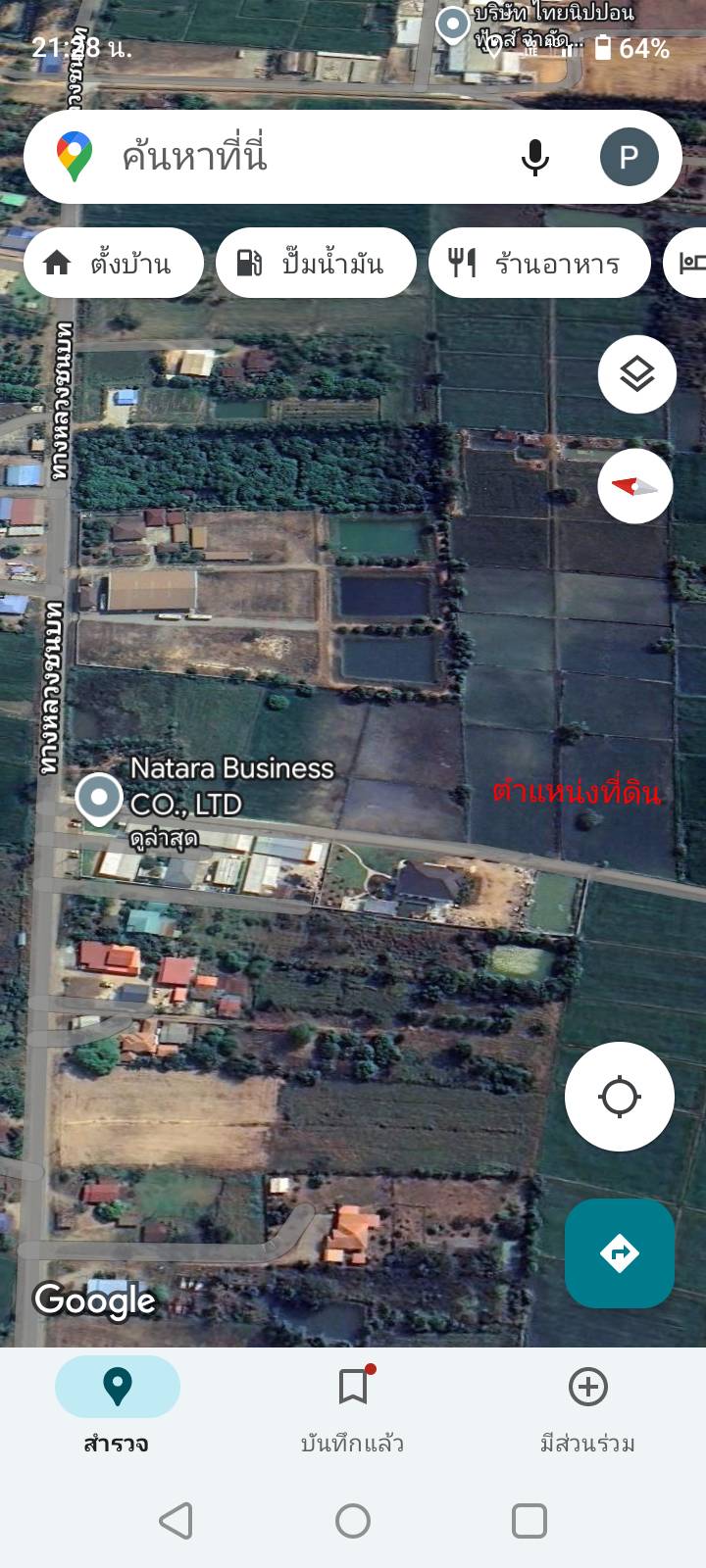This screenshot has width=706, height=1568.
Task: Go to the home screen
Action: 353,1521
